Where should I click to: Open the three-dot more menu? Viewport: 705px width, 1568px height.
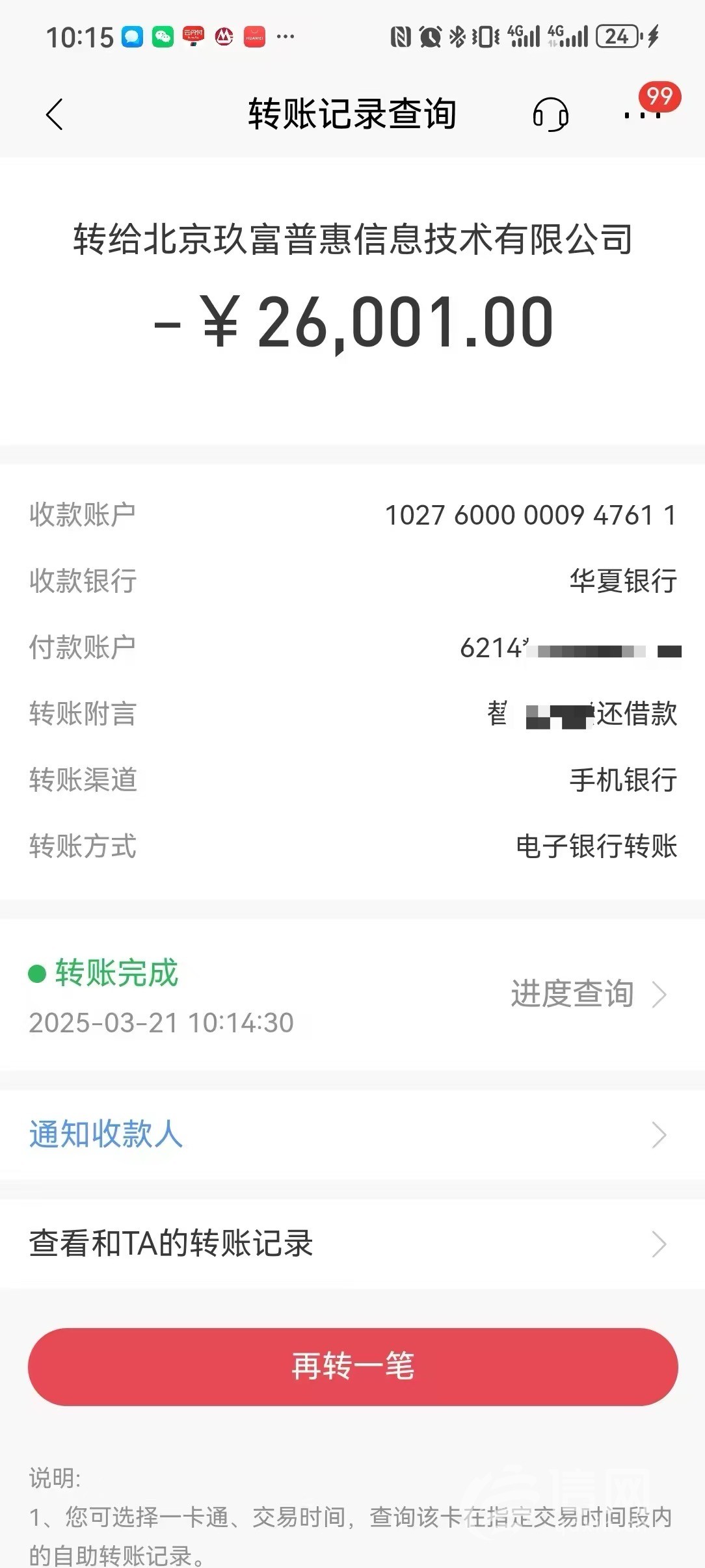tap(642, 115)
